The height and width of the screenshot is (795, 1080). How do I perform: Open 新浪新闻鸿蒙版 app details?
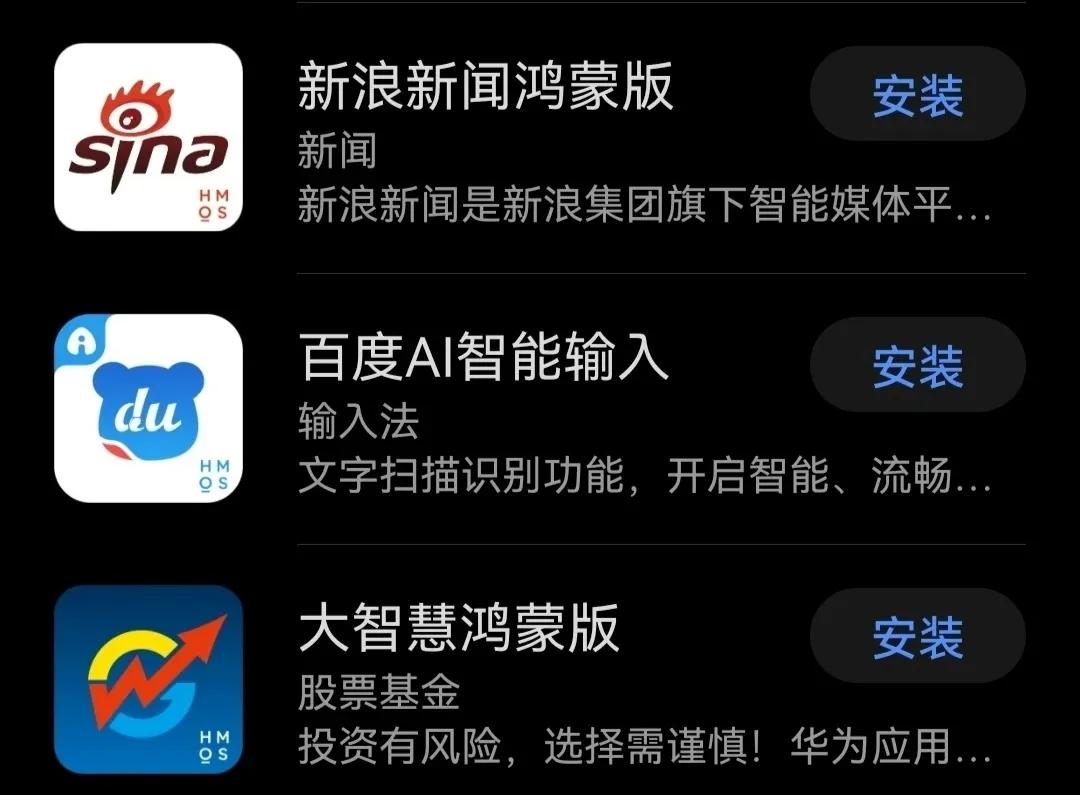(485, 88)
